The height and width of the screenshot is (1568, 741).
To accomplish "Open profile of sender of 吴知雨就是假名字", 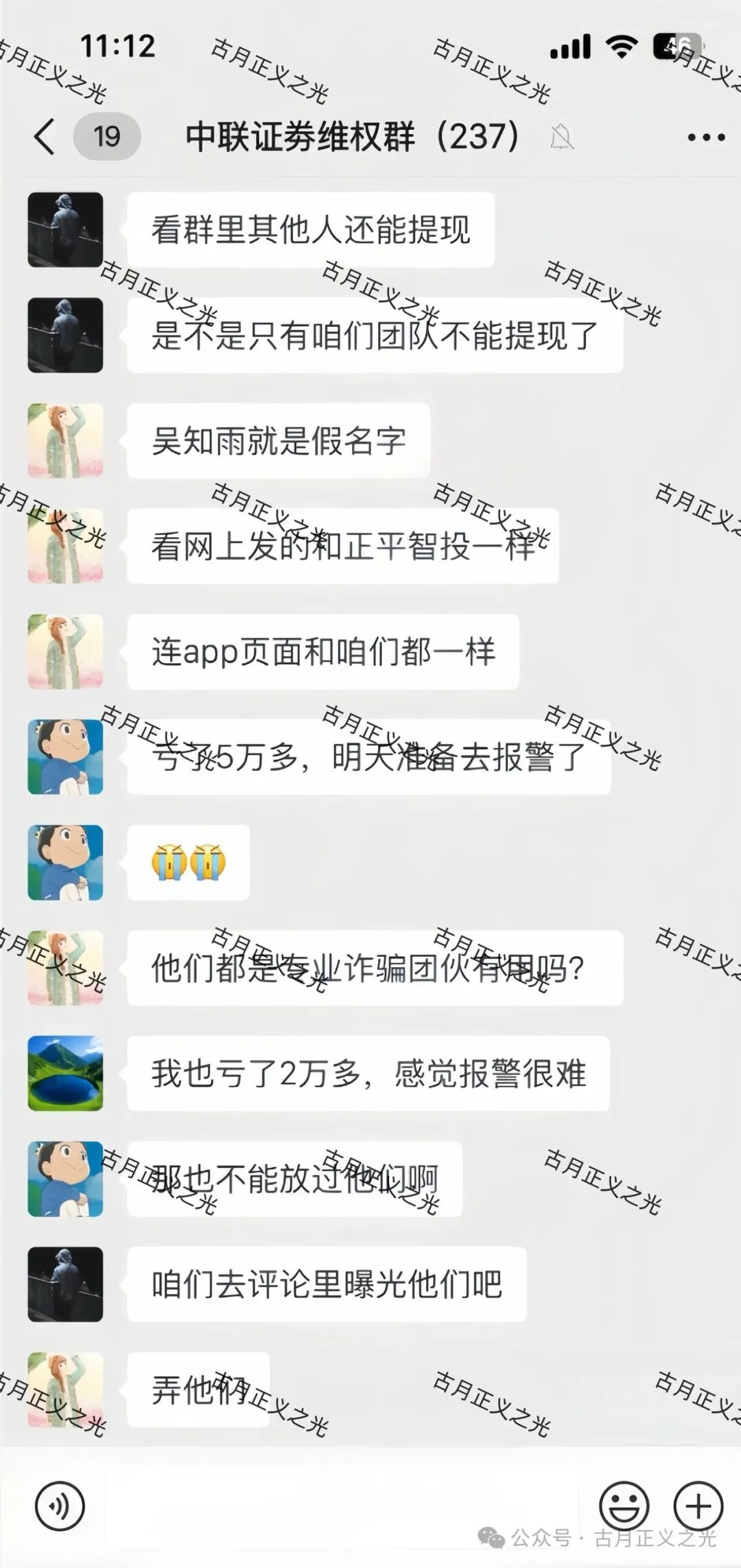I will (x=65, y=441).
